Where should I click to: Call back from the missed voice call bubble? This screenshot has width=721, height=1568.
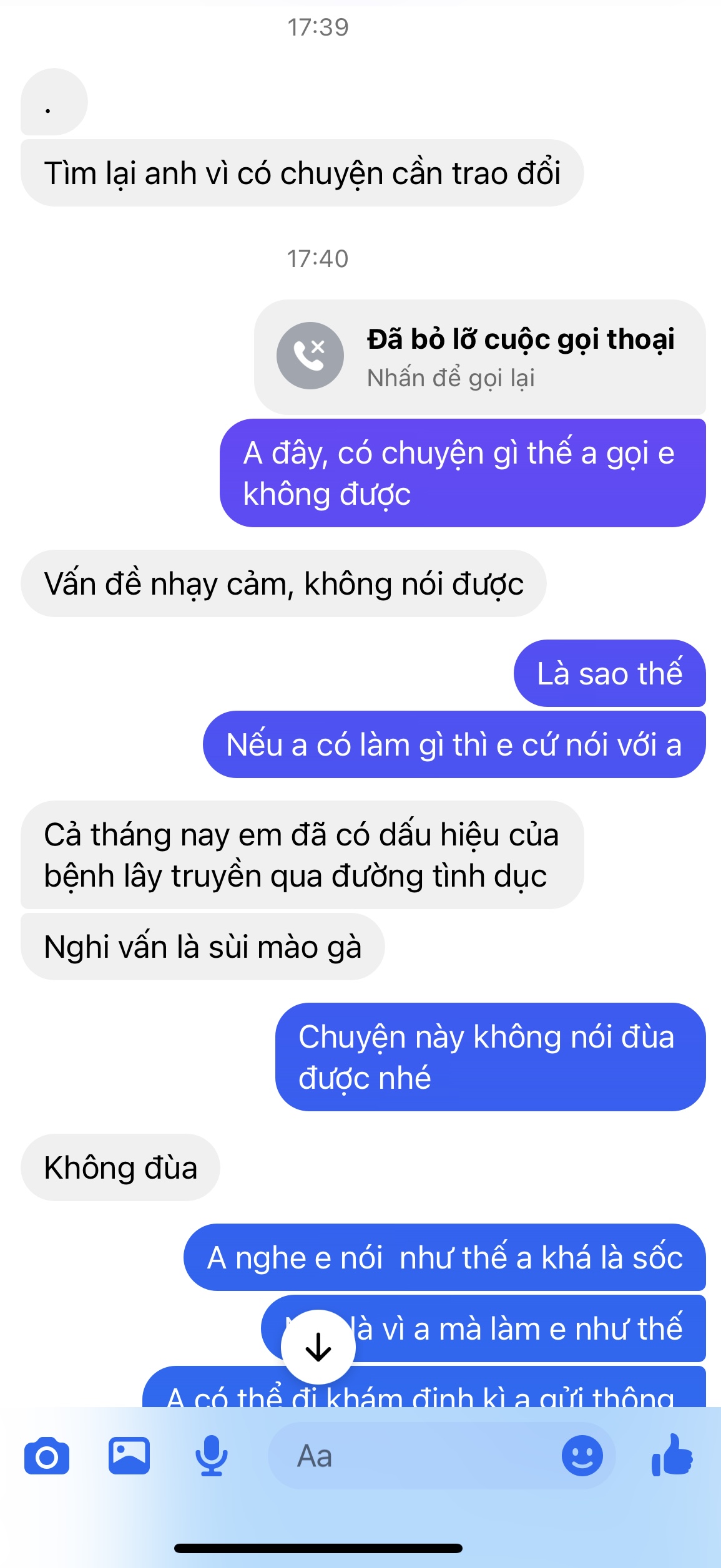pos(479,357)
